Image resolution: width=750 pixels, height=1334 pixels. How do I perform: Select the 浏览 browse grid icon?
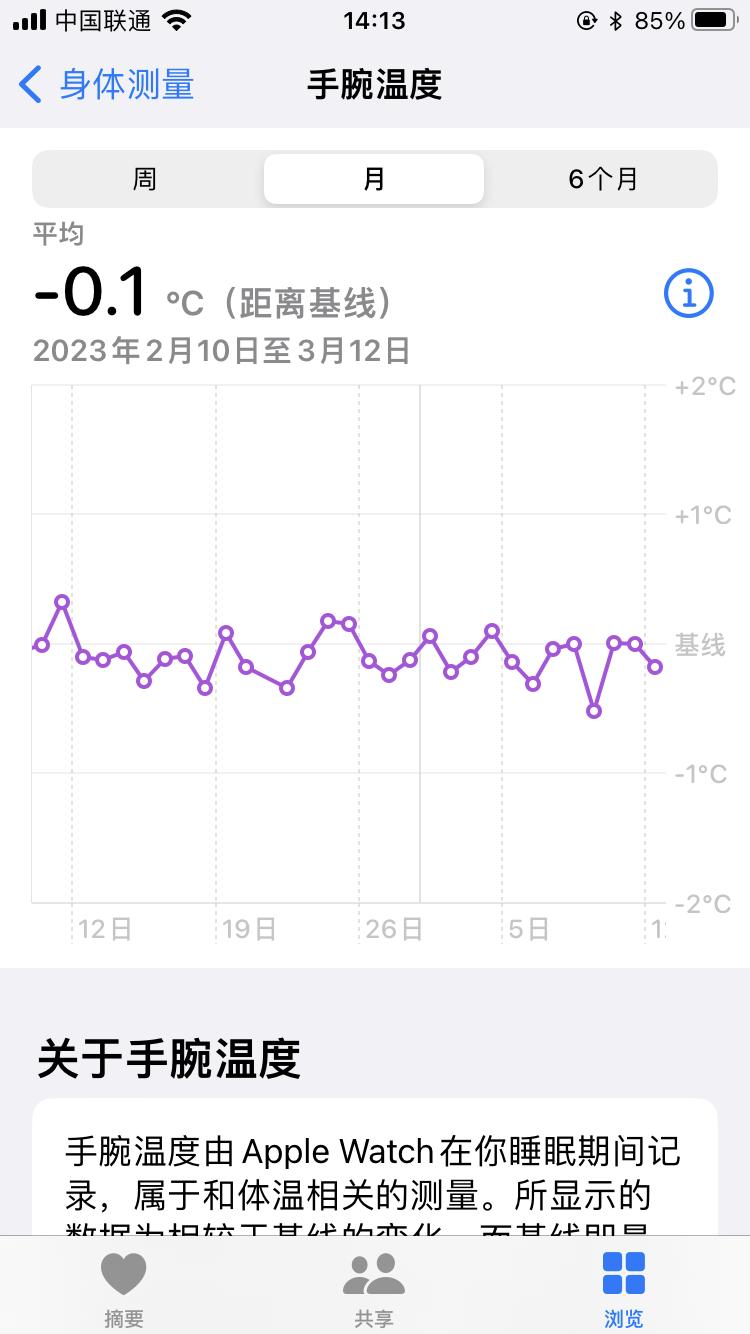point(623,1275)
